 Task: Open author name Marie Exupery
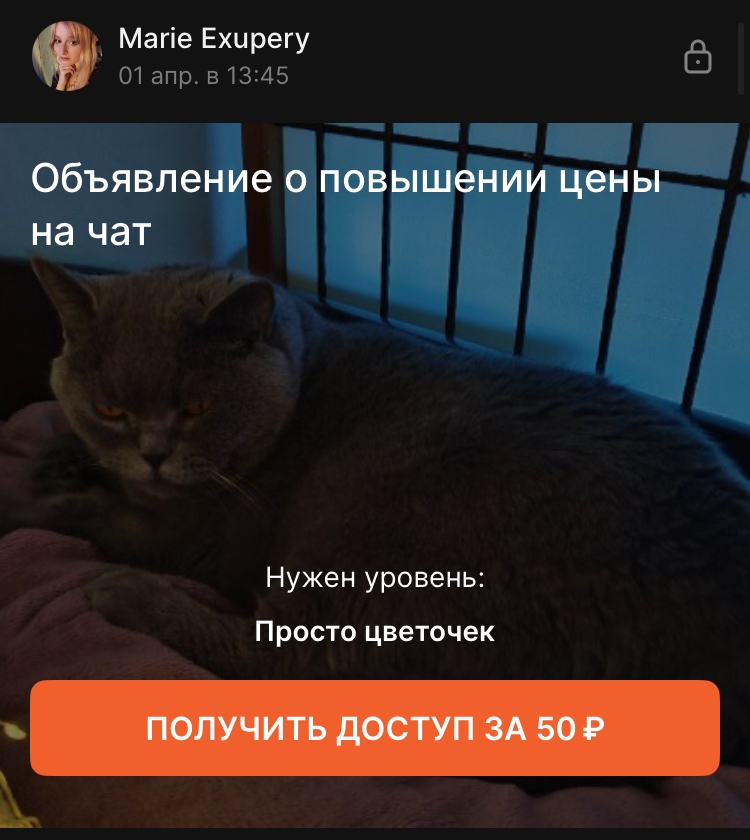coord(214,39)
